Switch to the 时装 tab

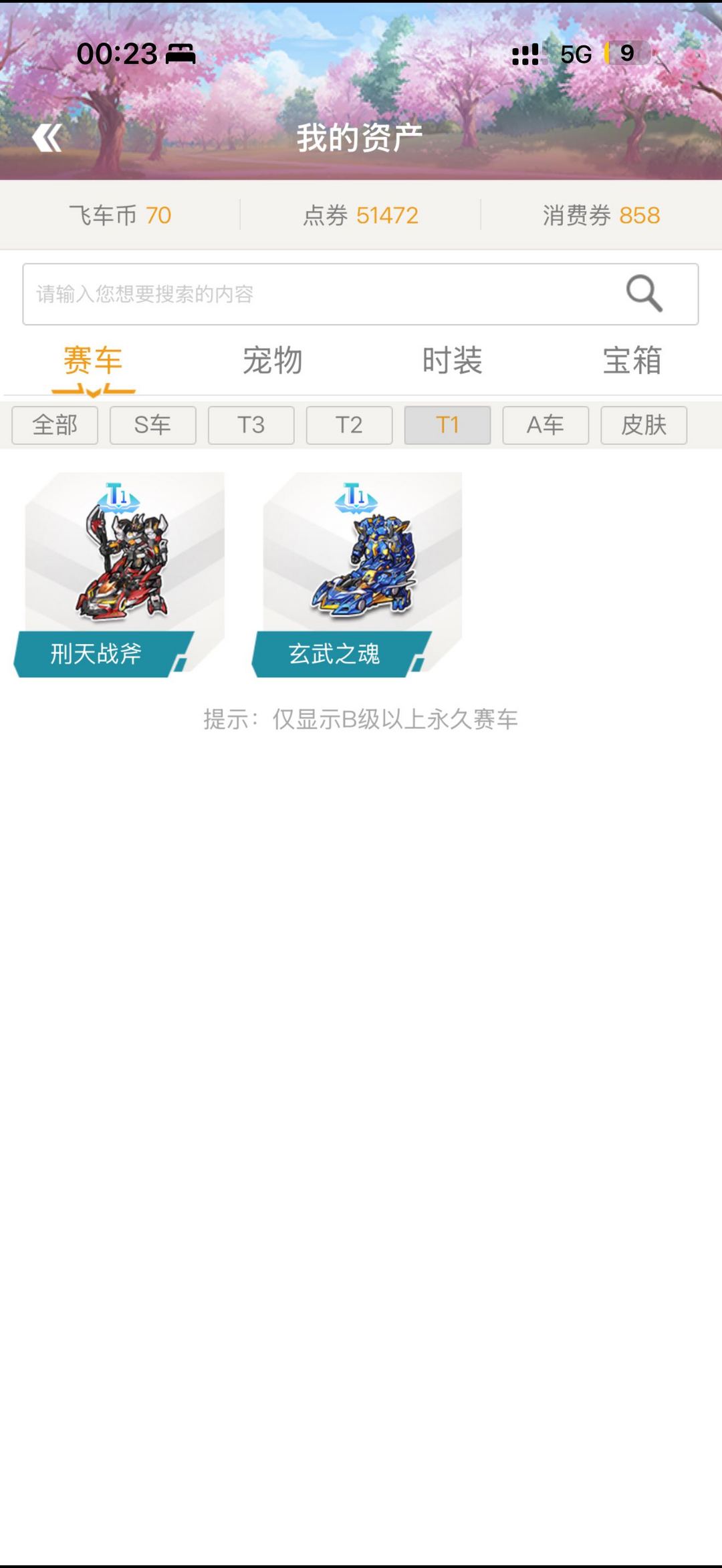pyautogui.click(x=452, y=361)
